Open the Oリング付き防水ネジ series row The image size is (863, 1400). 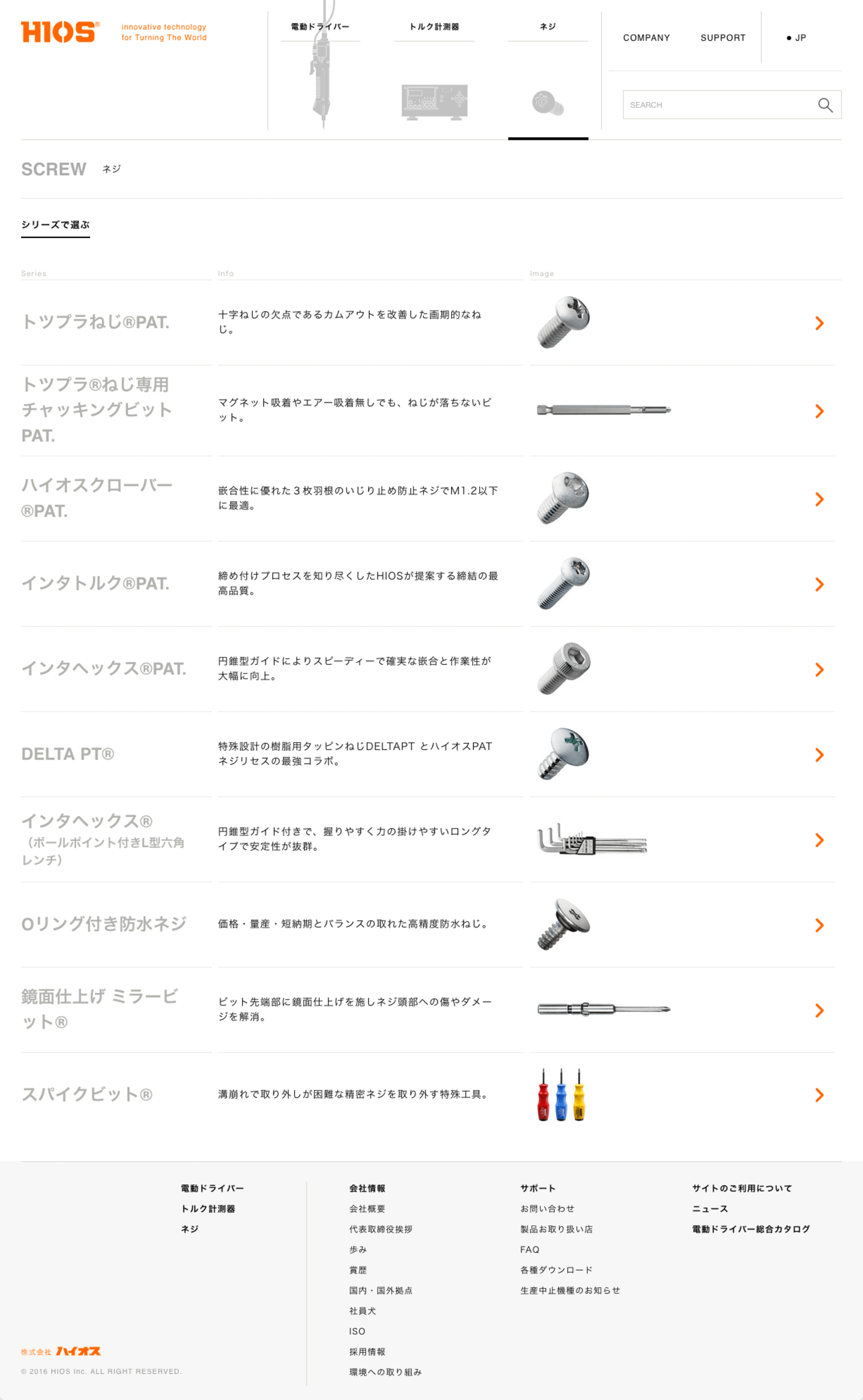(x=428, y=925)
